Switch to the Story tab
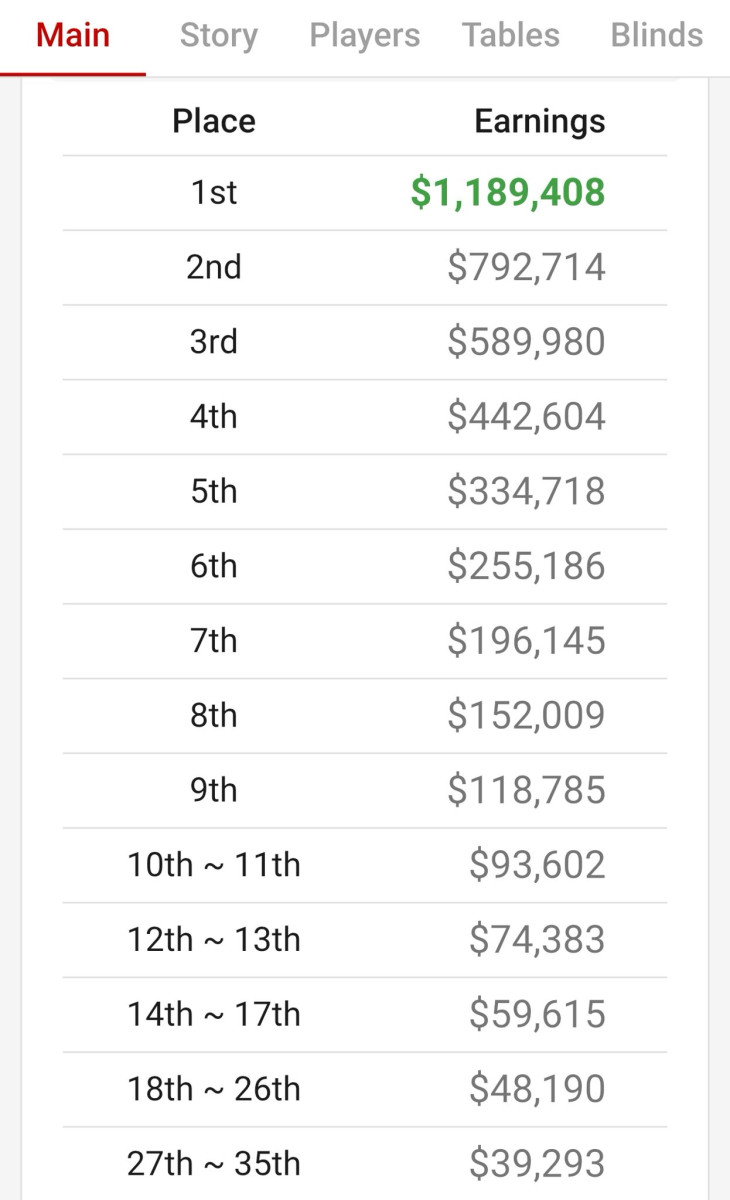730x1200 pixels. tap(219, 36)
